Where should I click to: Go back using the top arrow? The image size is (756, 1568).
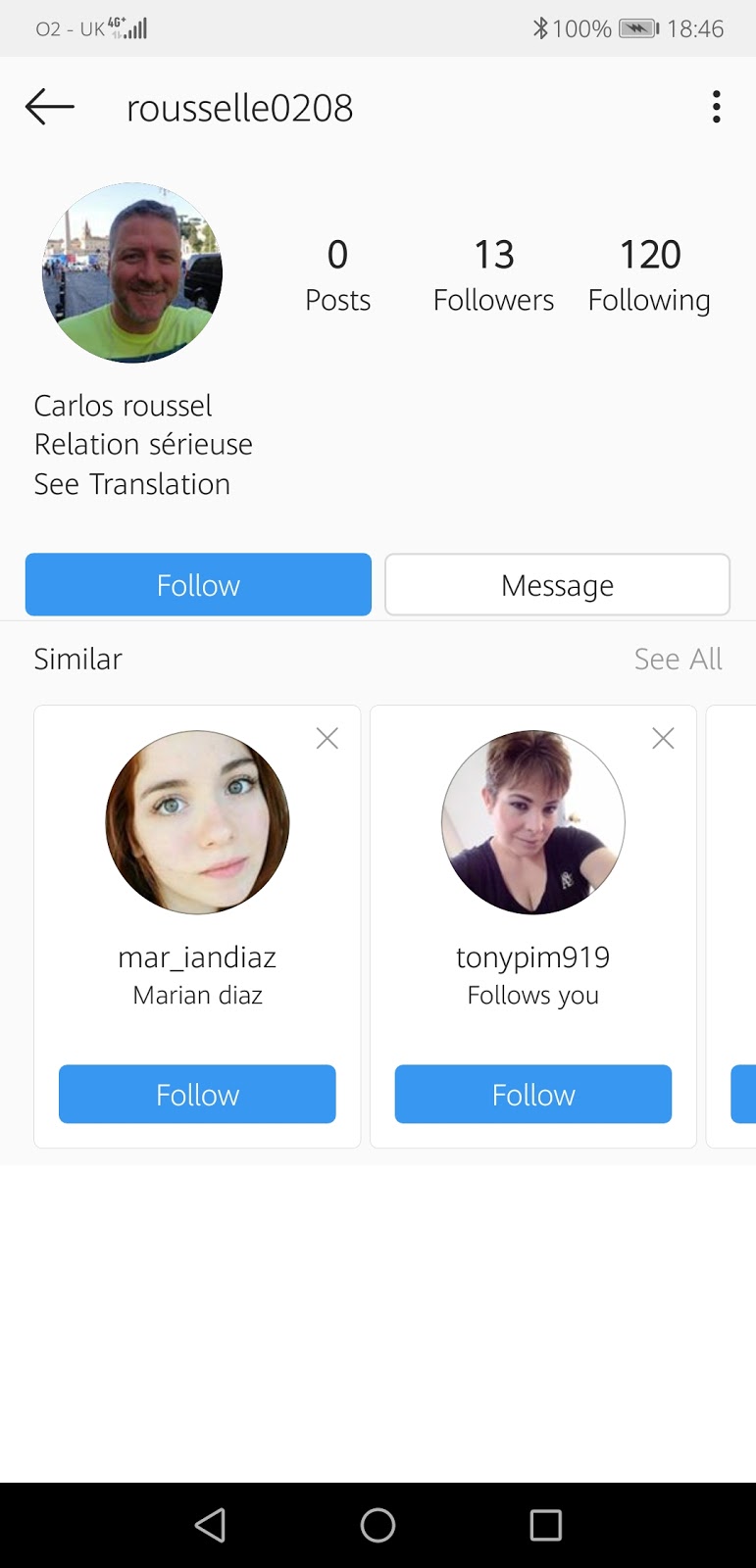click(50, 107)
